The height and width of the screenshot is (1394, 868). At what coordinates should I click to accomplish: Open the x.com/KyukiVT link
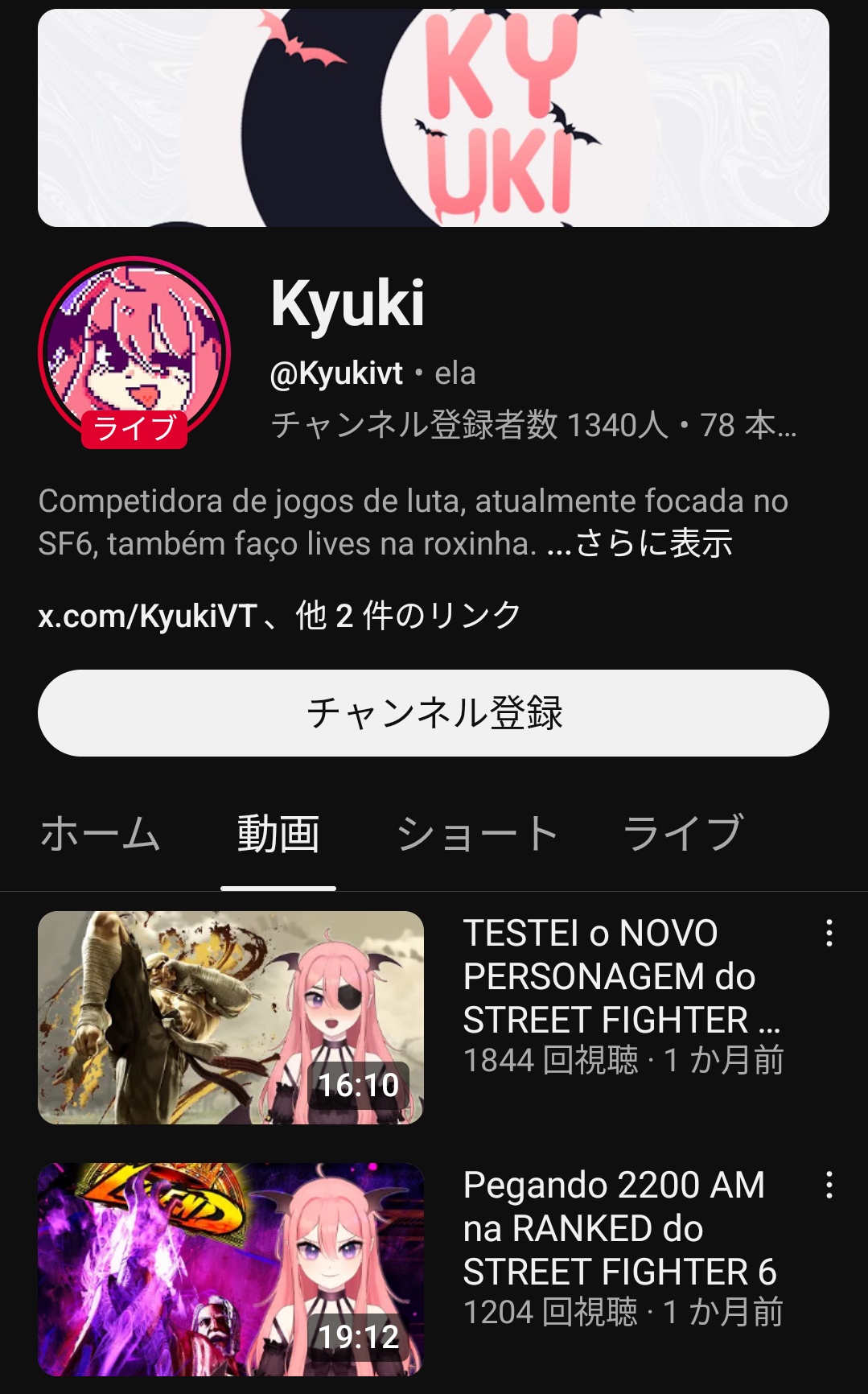pyautogui.click(x=147, y=617)
